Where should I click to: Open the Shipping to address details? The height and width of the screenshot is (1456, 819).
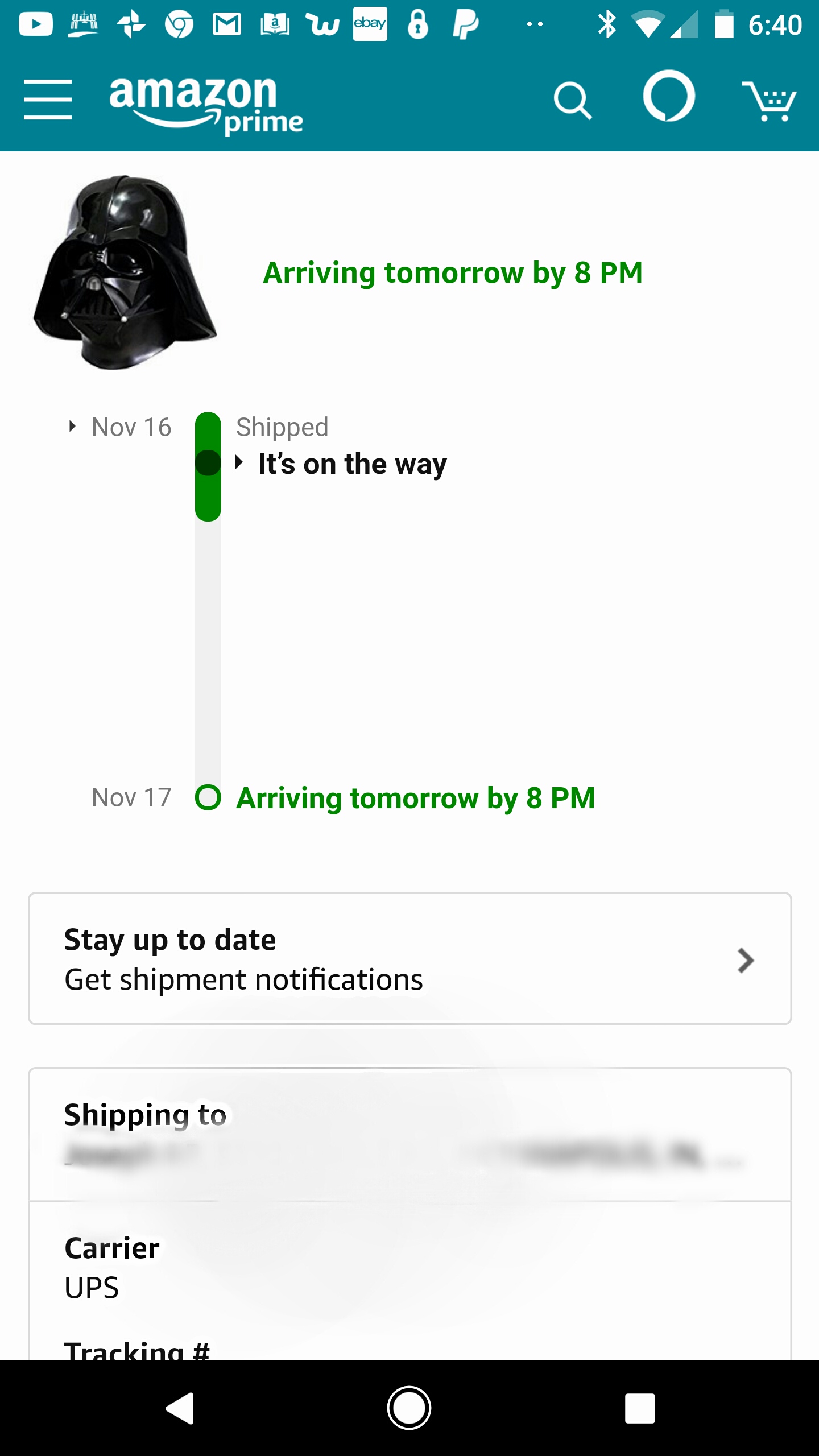(x=410, y=1135)
